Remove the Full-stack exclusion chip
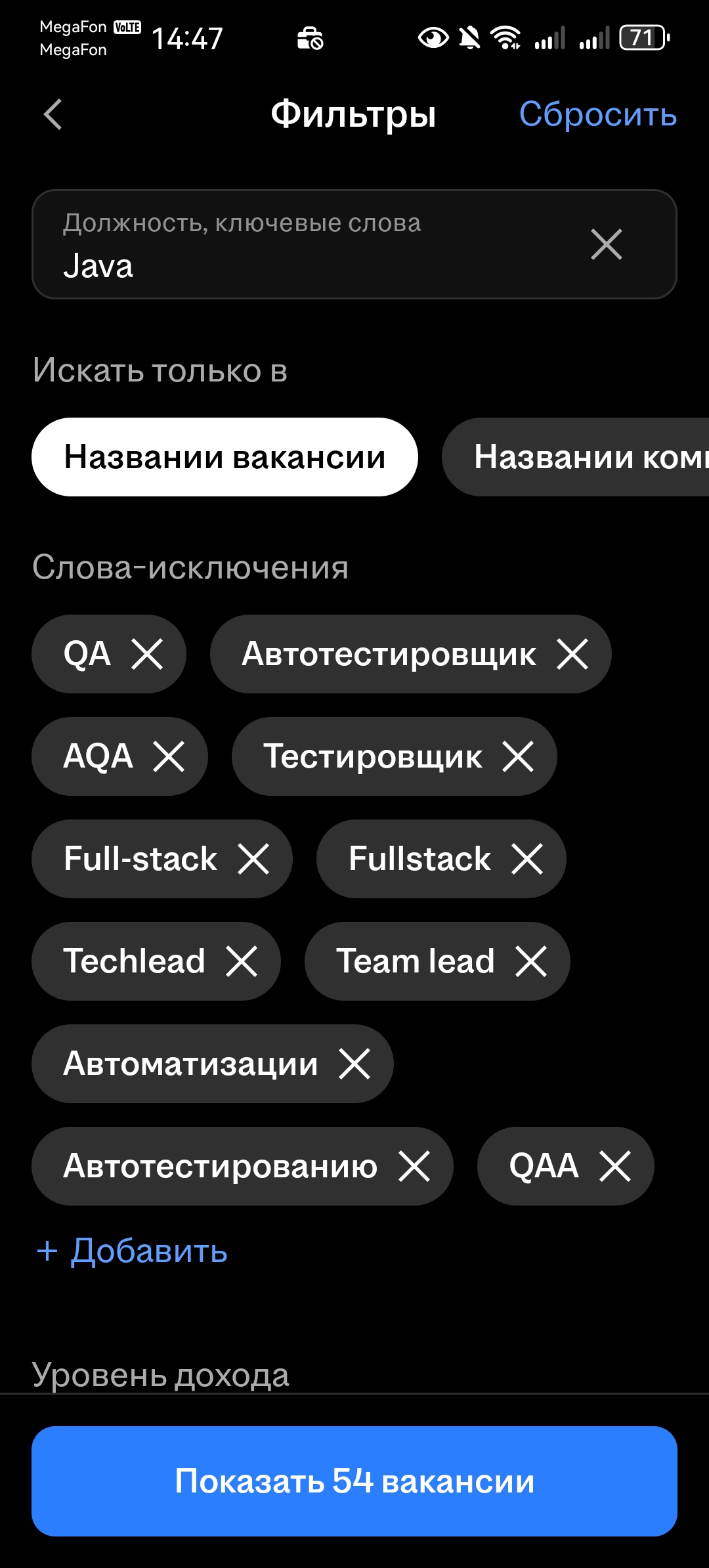This screenshot has height=1568, width=709. tap(253, 859)
